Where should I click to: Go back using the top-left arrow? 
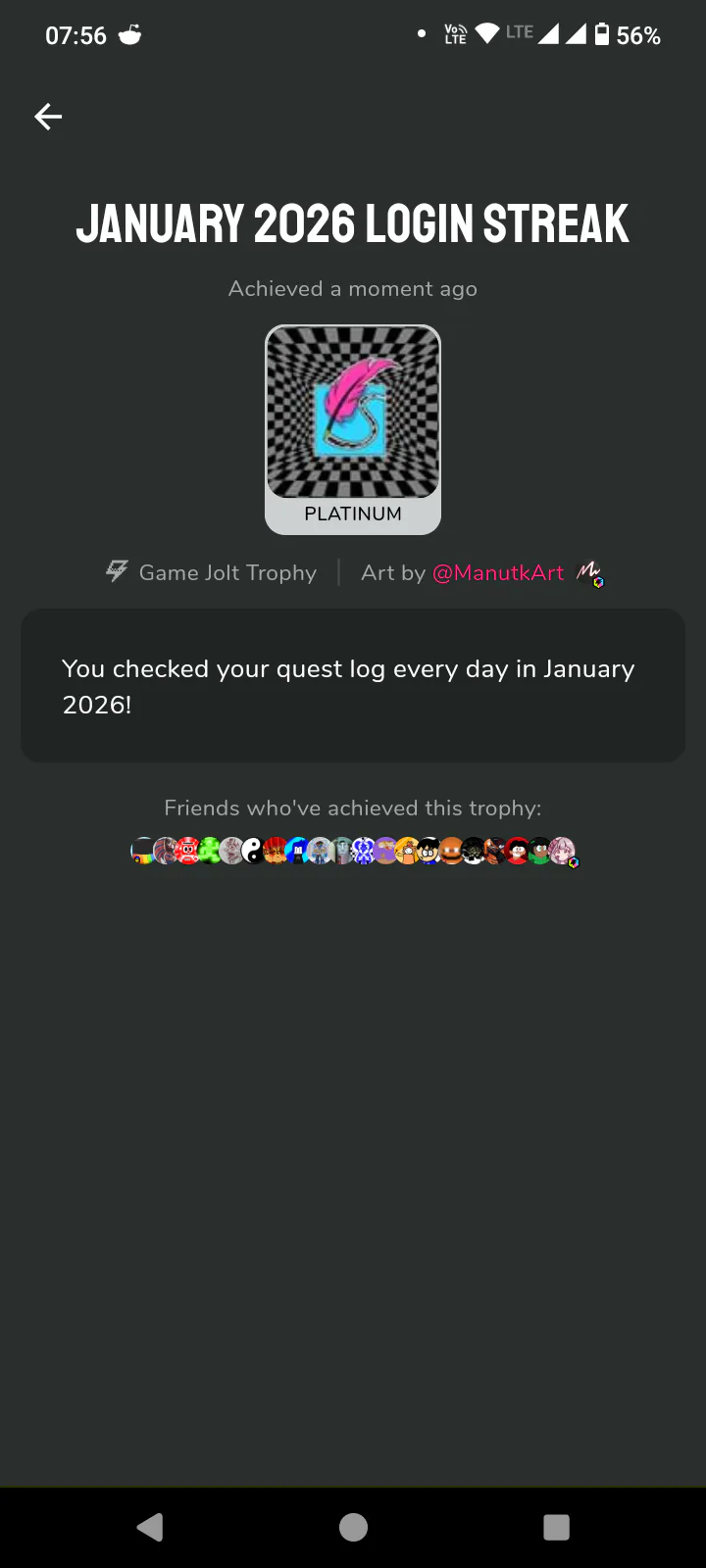[48, 117]
